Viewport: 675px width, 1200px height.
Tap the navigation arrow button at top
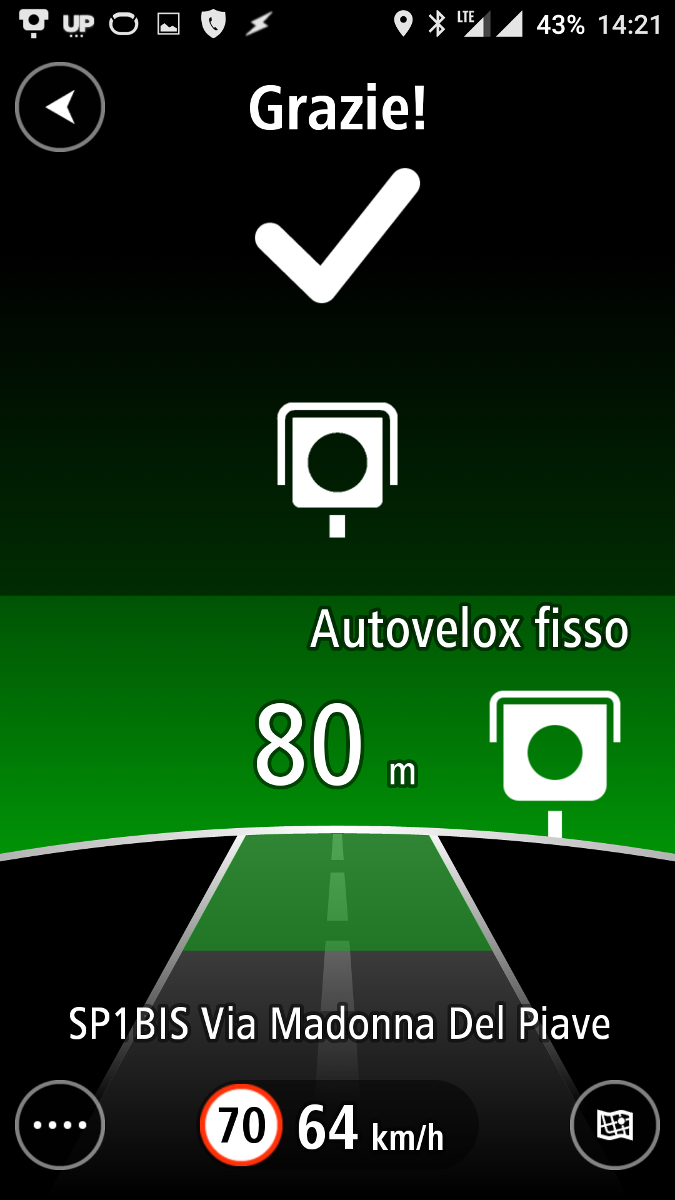click(x=60, y=107)
